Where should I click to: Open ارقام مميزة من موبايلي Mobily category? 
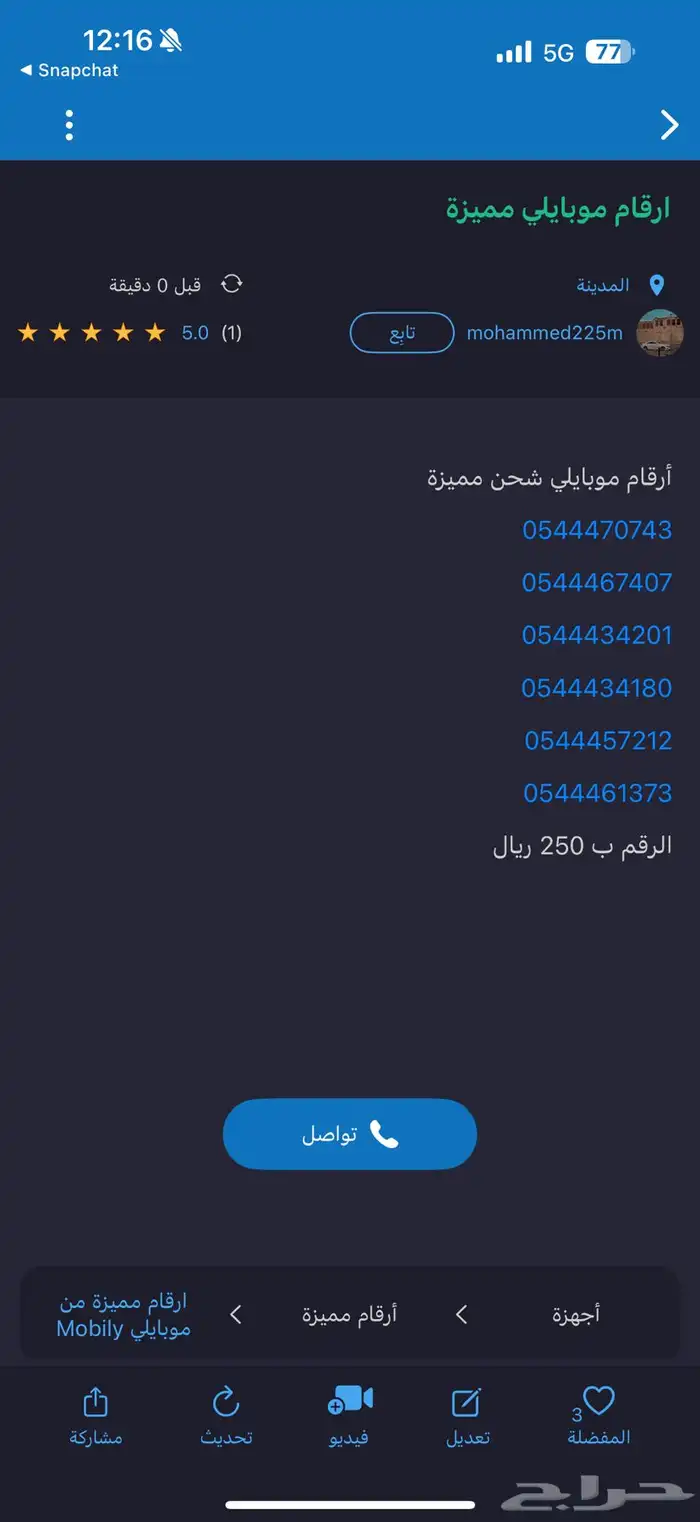[x=123, y=1315]
